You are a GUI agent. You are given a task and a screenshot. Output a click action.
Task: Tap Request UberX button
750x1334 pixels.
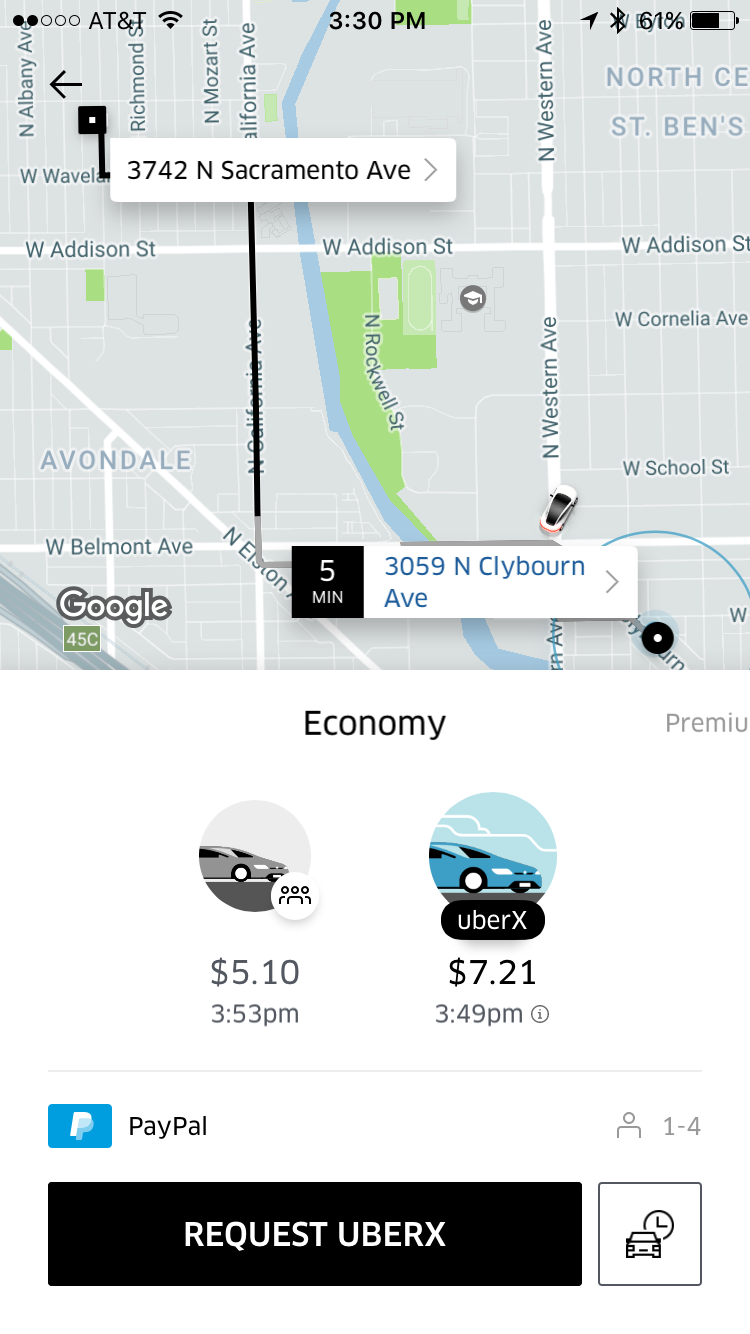[x=314, y=1234]
